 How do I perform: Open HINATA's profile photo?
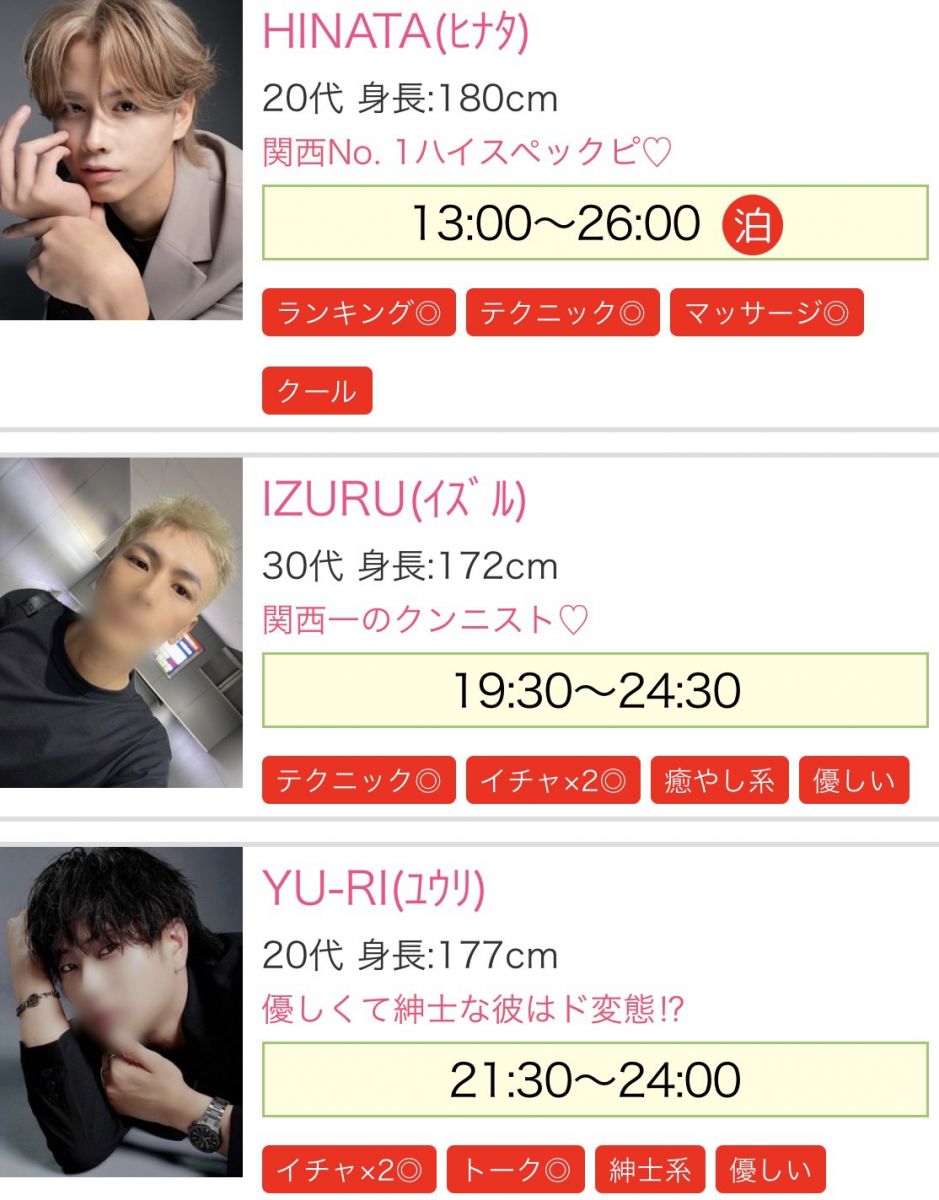[x=120, y=160]
